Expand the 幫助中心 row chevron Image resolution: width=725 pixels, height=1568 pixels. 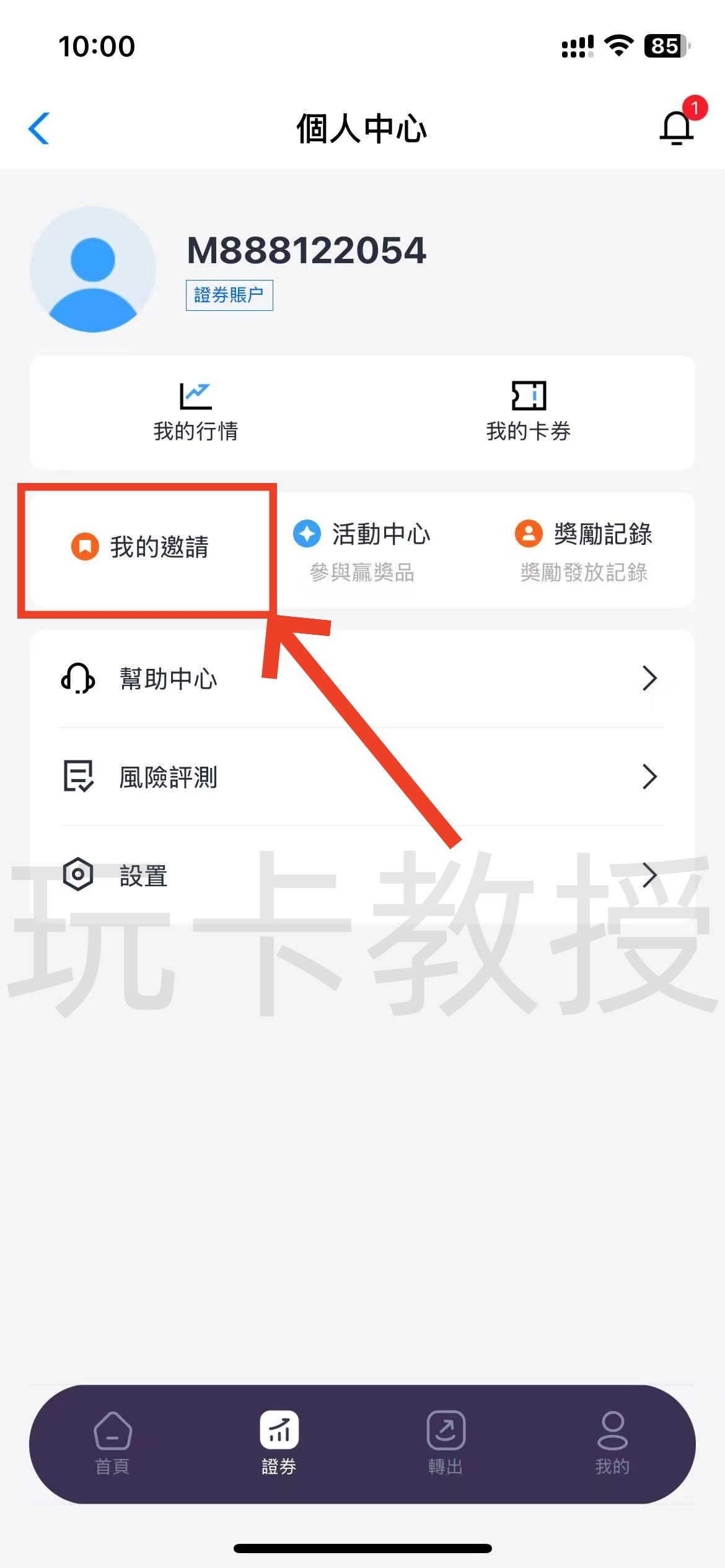pos(650,679)
